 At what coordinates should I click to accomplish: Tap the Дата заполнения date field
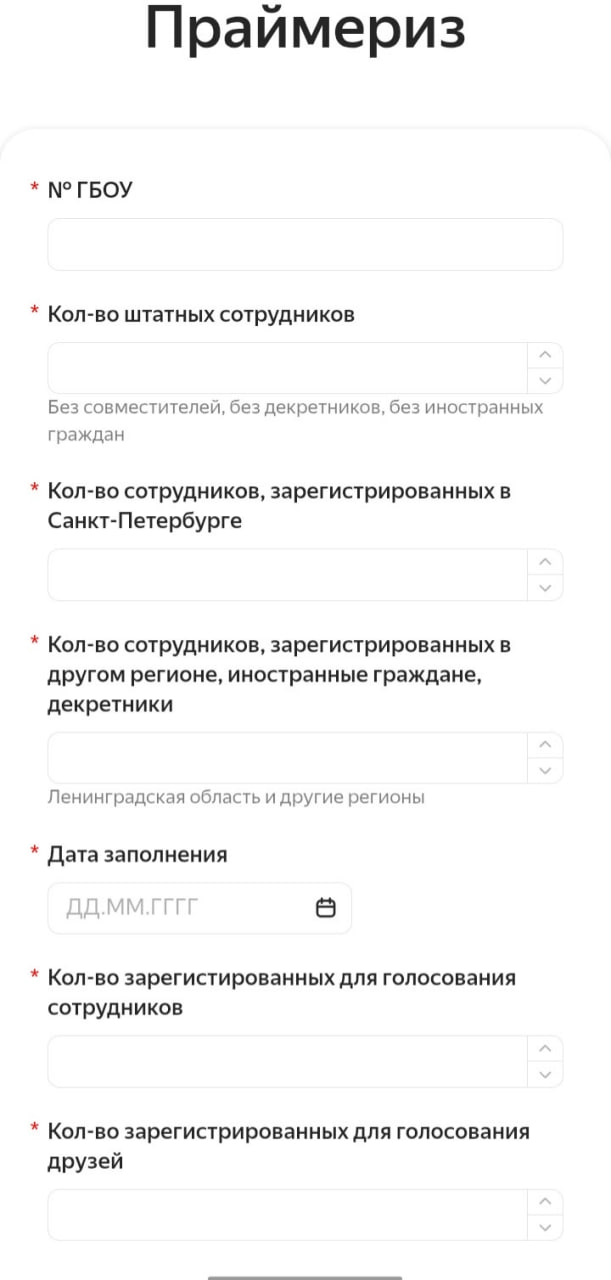pyautogui.click(x=185, y=908)
